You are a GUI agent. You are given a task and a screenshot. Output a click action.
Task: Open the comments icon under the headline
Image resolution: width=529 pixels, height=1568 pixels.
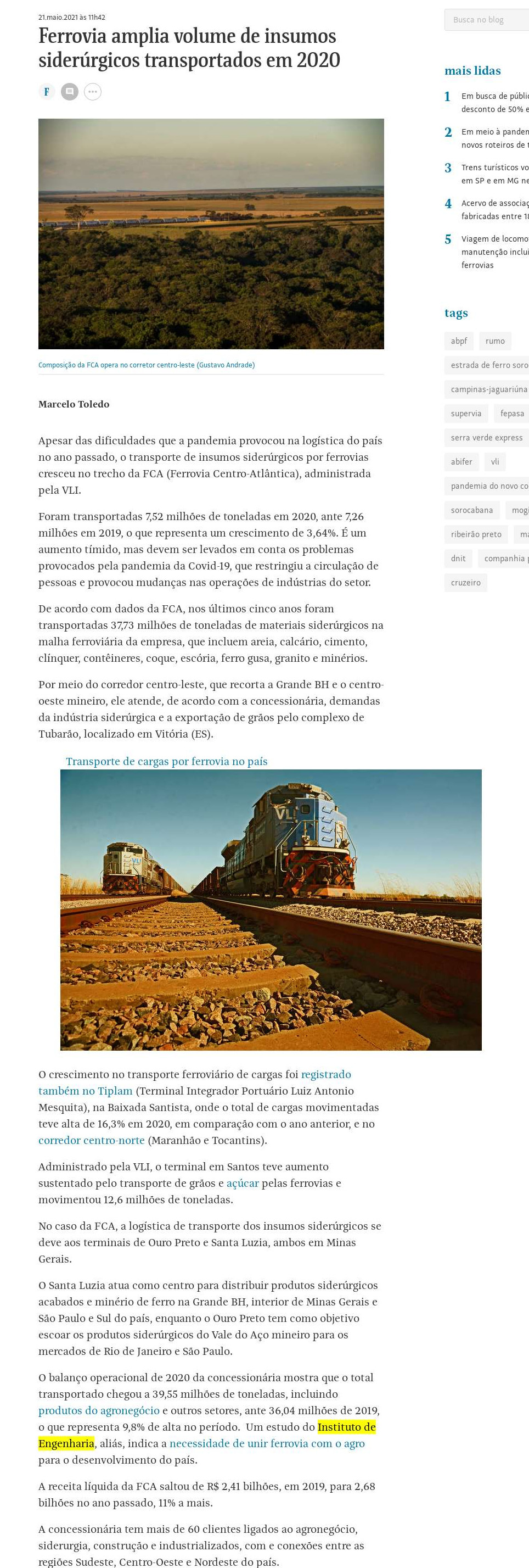[69, 92]
